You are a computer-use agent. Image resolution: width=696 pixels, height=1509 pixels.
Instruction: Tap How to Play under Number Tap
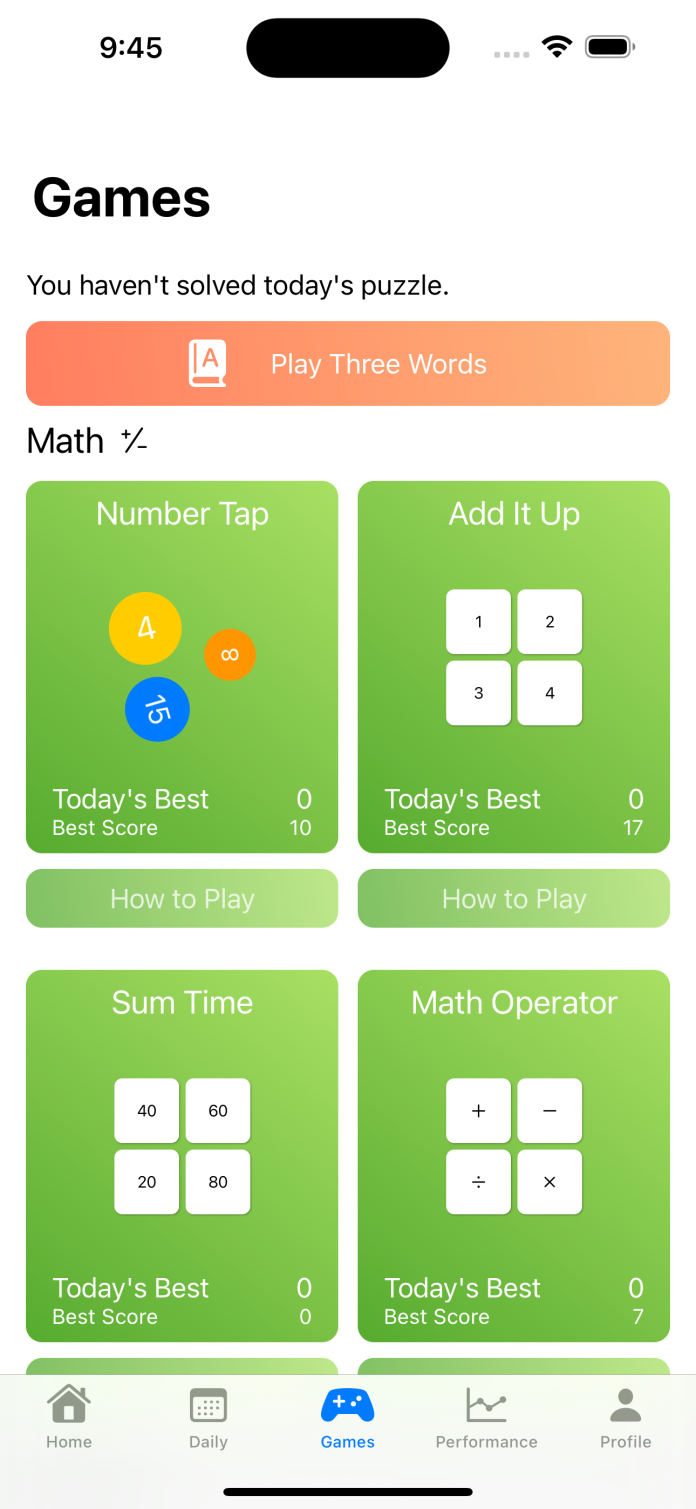(182, 899)
